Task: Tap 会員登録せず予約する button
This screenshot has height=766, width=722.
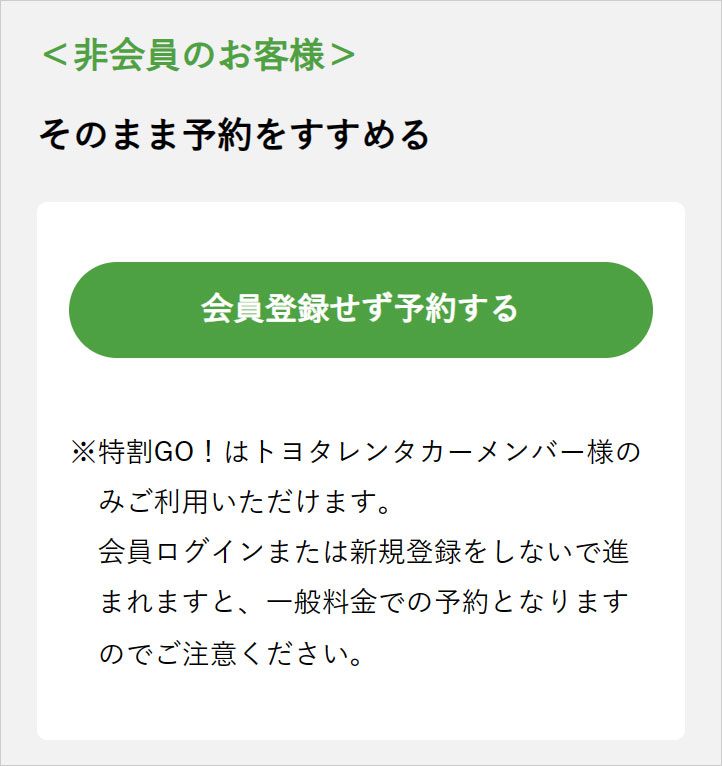Action: pos(360,309)
